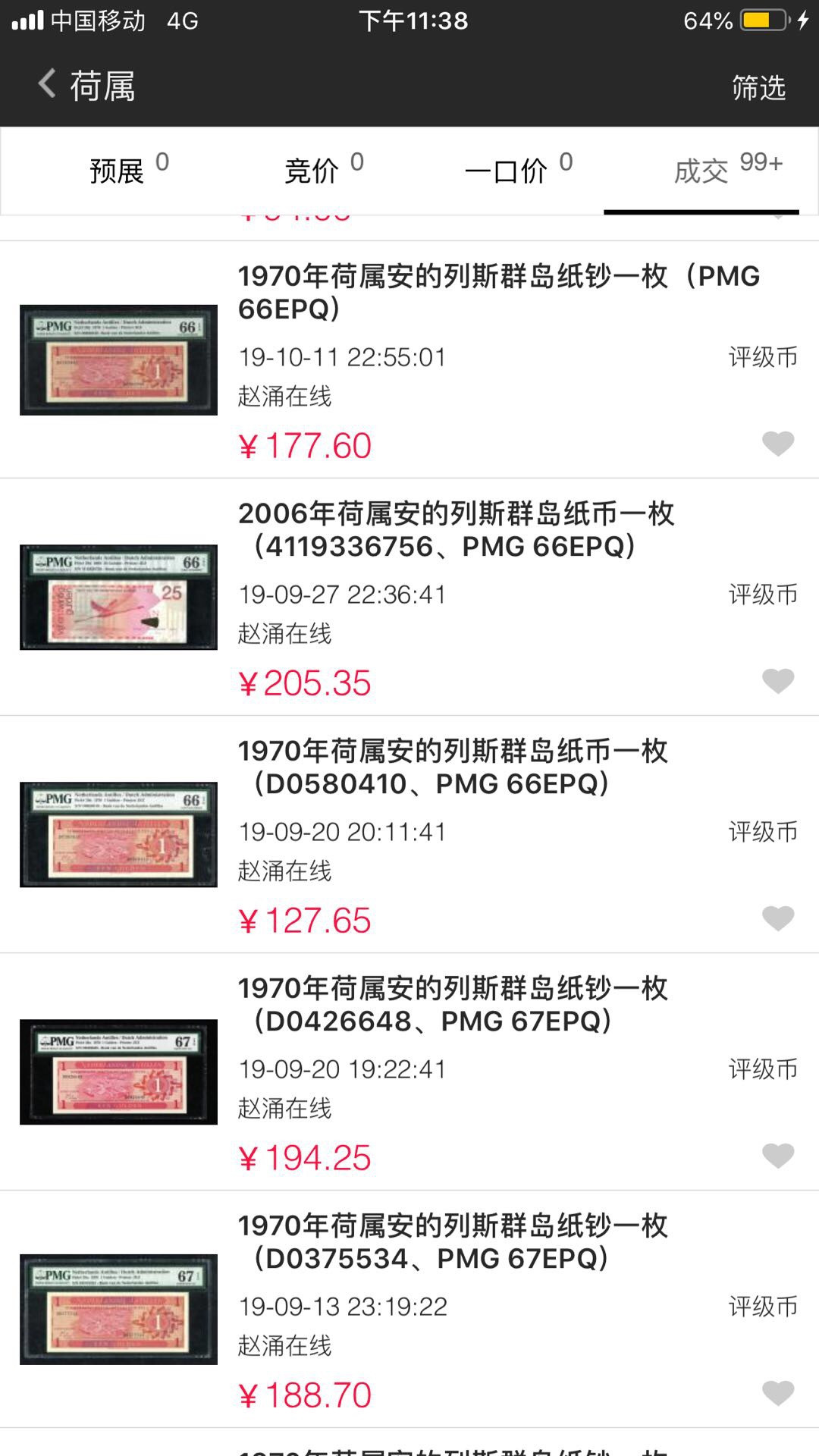View the 25 gulden note image from 2006
This screenshot has height=1456, width=819.
[x=118, y=597]
